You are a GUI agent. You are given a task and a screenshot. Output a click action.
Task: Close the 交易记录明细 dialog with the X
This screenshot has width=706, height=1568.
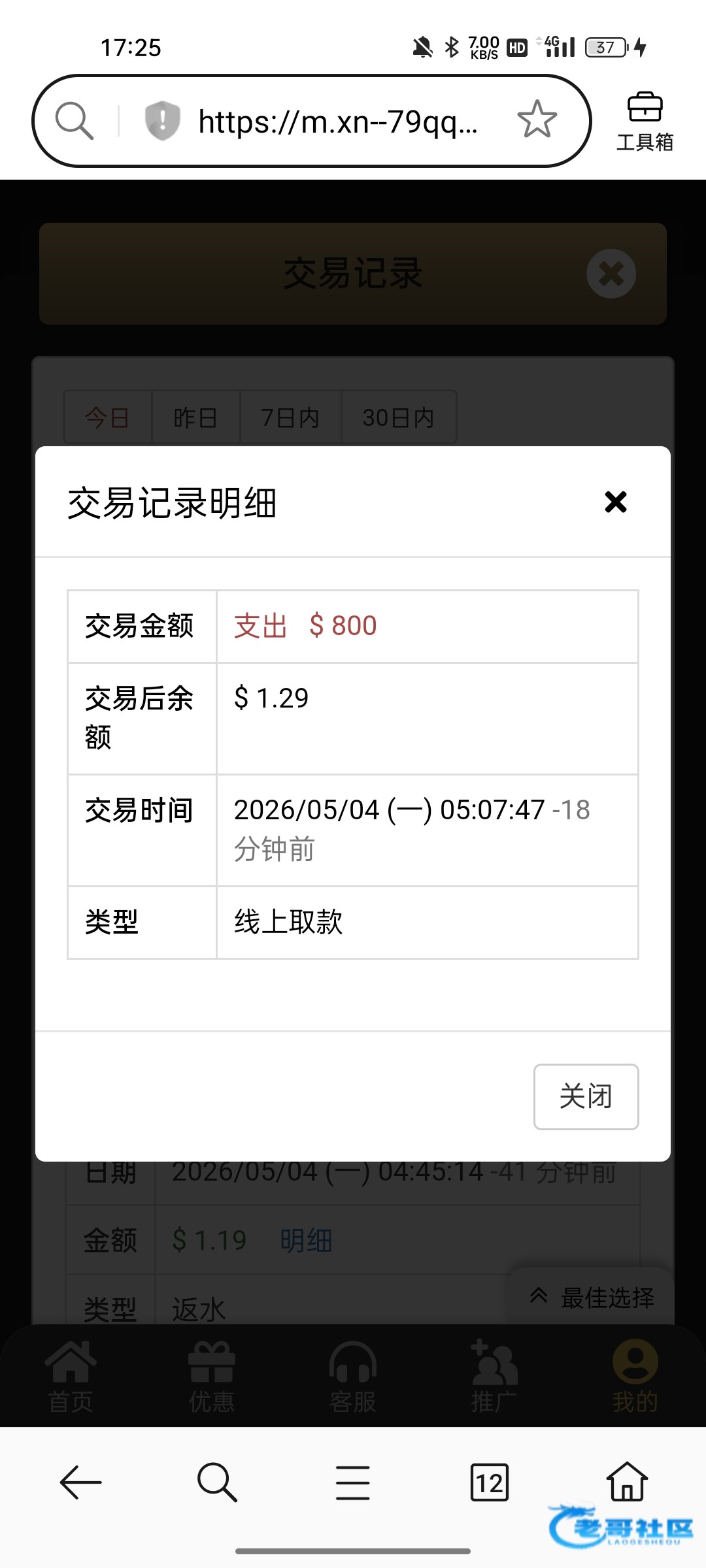(x=616, y=502)
